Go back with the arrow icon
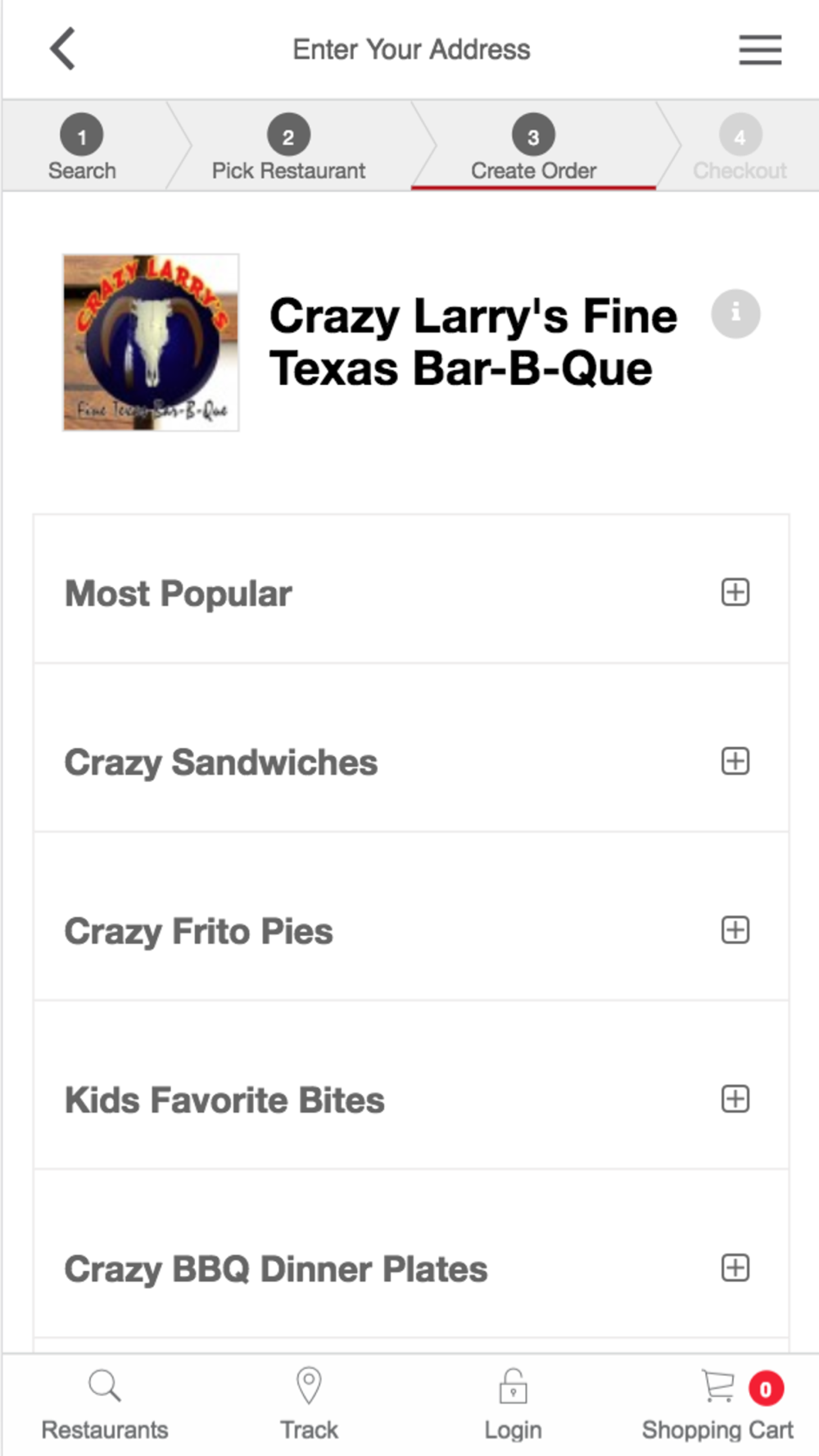The width and height of the screenshot is (819, 1456). point(63,49)
